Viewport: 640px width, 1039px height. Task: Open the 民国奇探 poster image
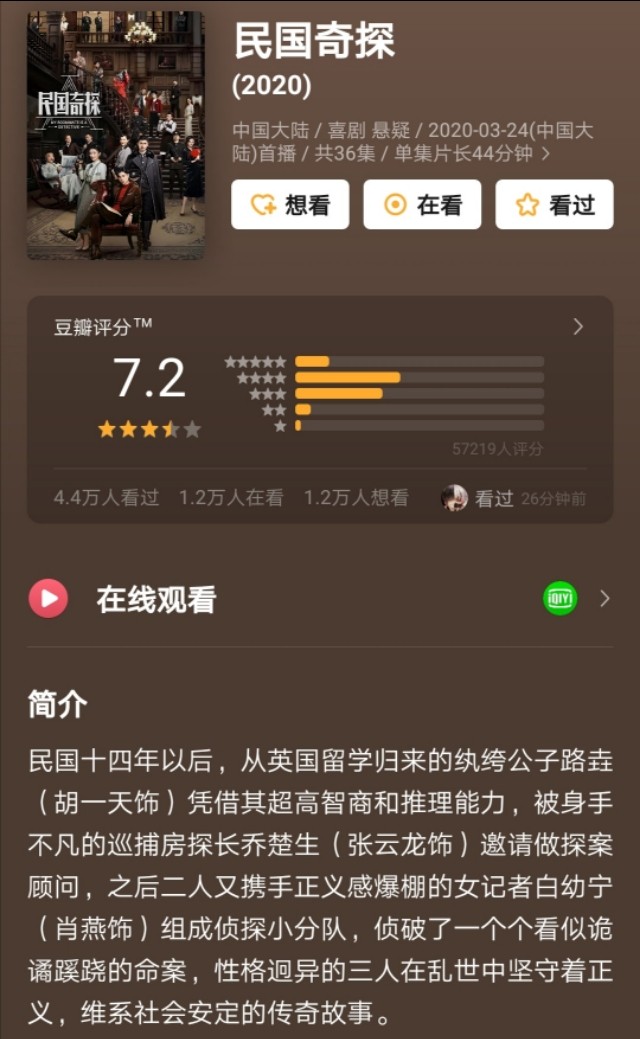(x=116, y=135)
